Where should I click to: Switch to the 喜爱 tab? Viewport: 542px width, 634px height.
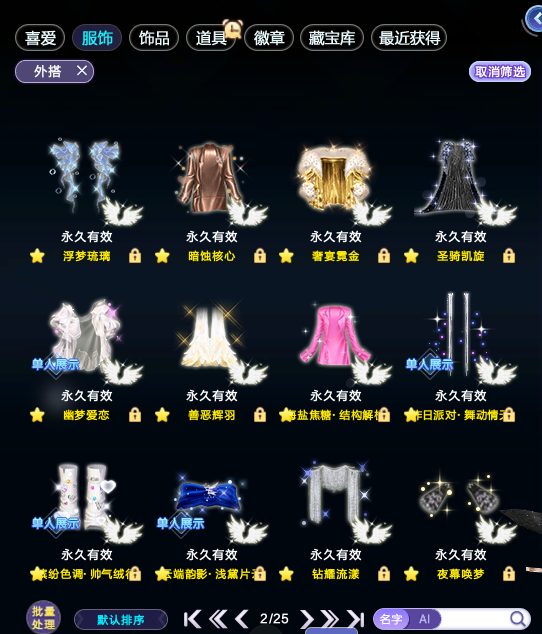click(40, 38)
